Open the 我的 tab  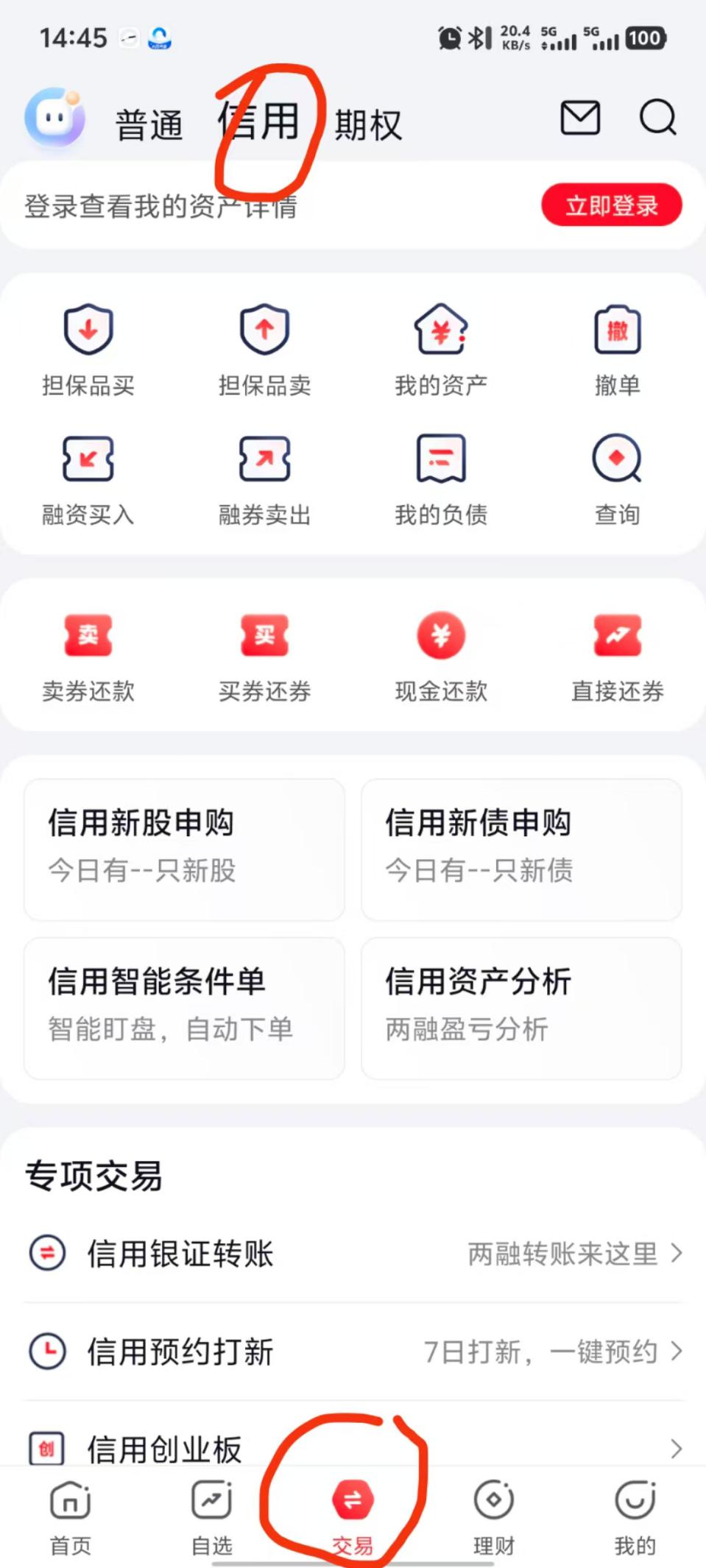click(x=635, y=1518)
